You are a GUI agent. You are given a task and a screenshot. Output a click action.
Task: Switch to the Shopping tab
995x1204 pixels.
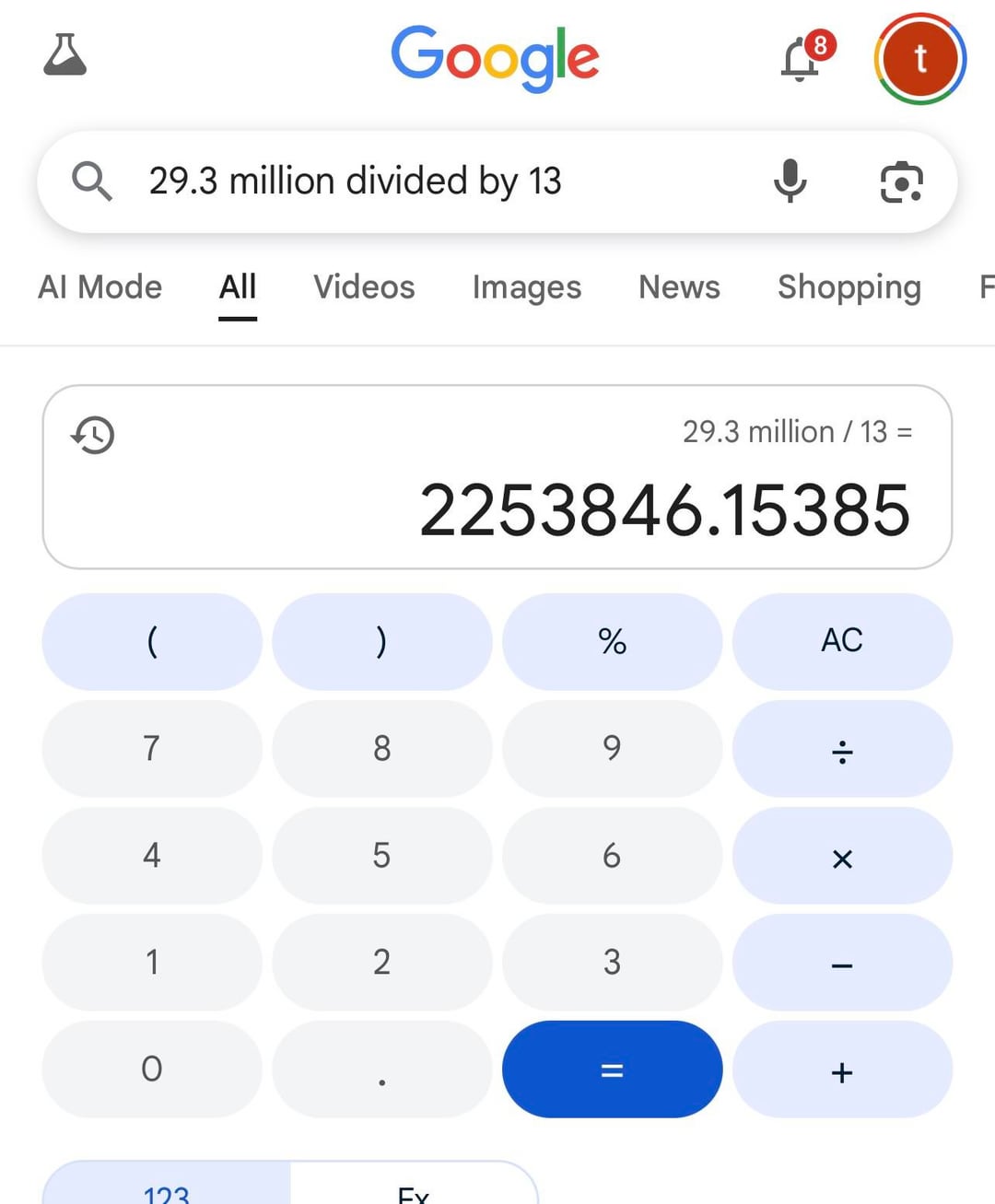point(849,287)
